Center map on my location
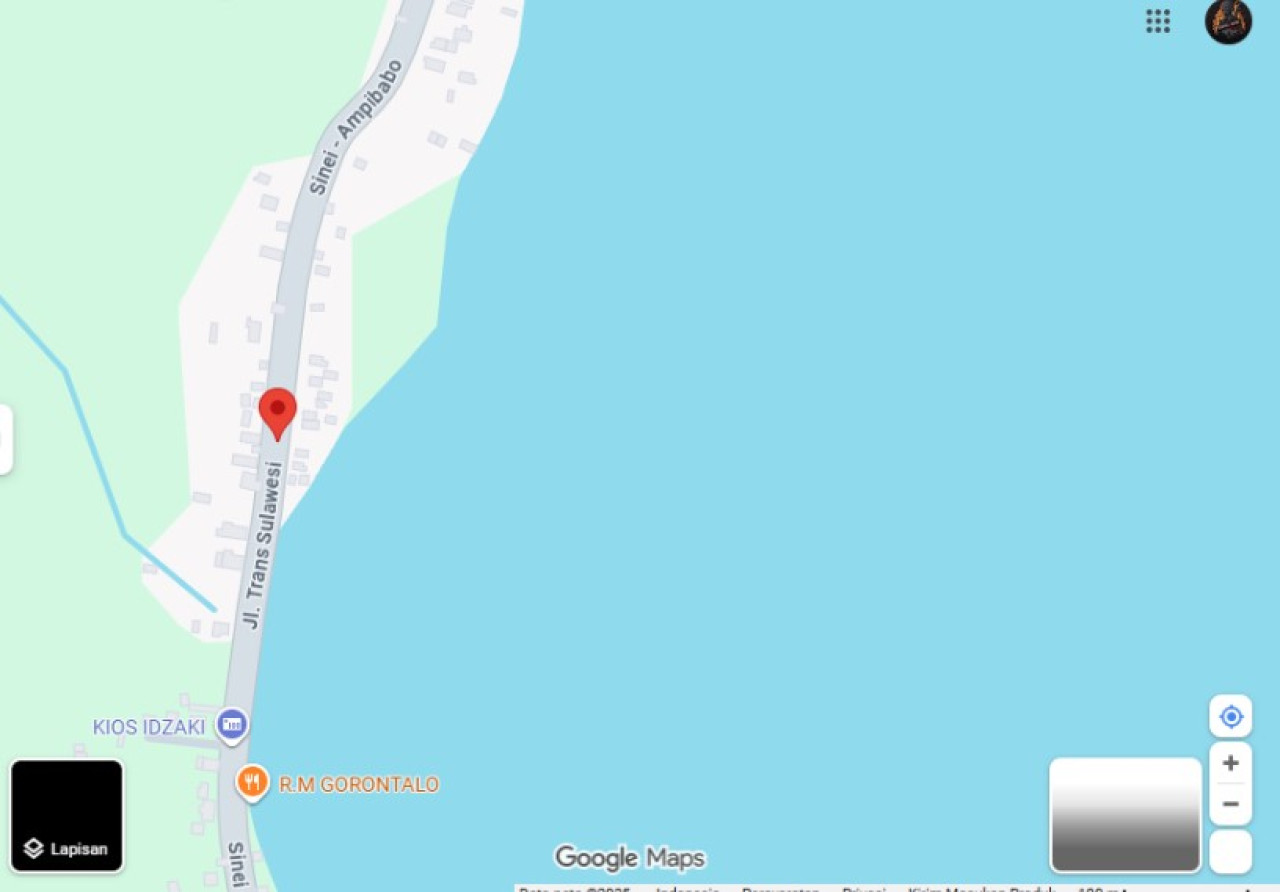The image size is (1280, 892). pyautogui.click(x=1230, y=717)
